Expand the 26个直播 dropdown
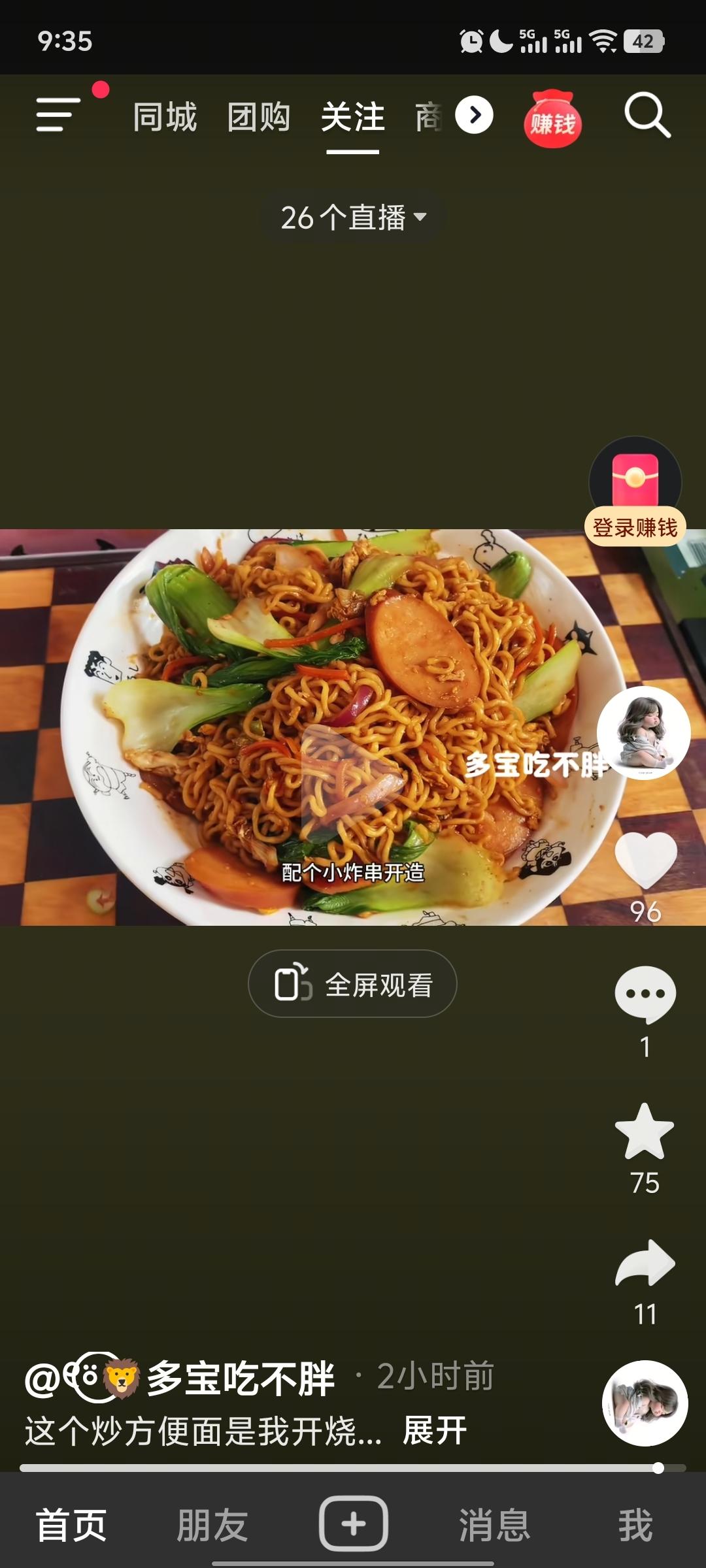 click(353, 218)
